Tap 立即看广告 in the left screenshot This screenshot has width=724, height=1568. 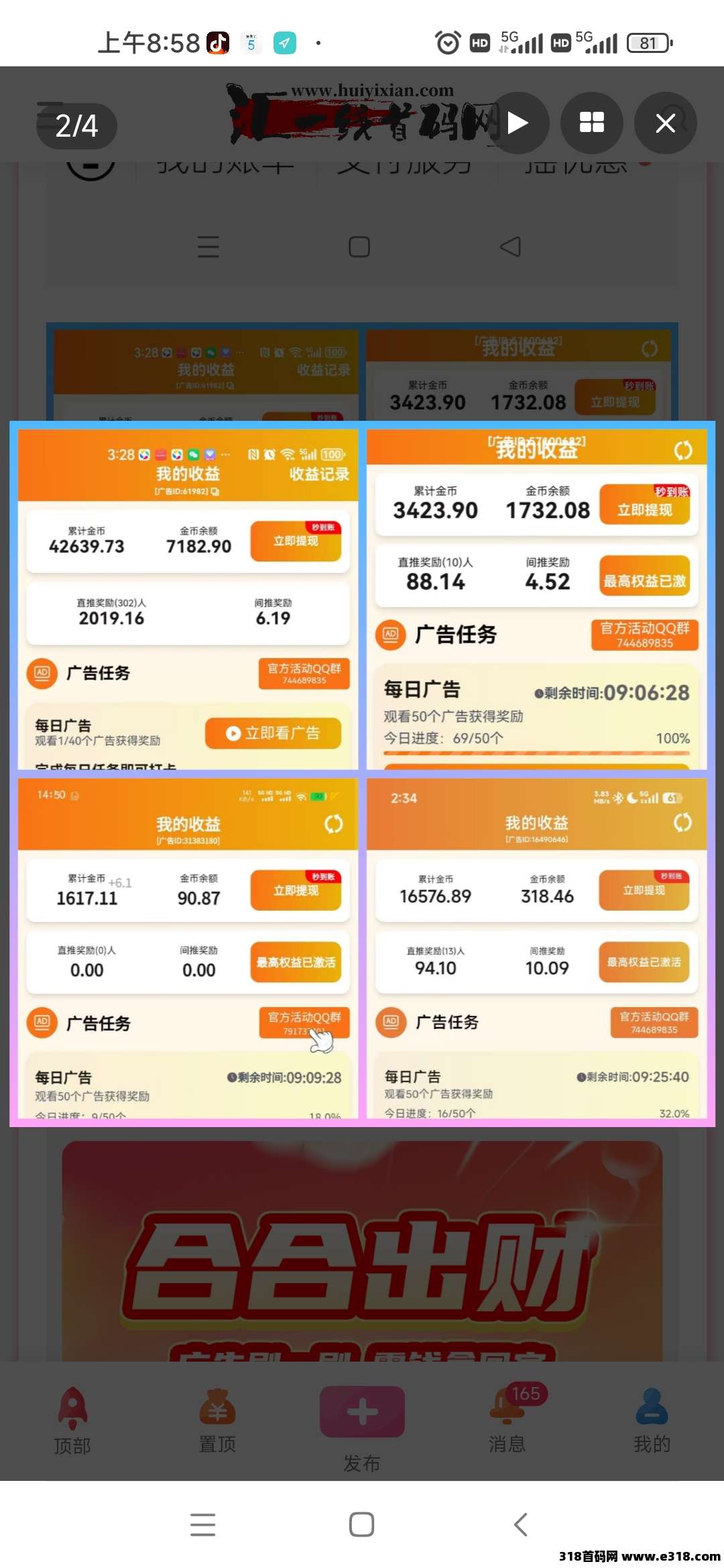(271, 732)
